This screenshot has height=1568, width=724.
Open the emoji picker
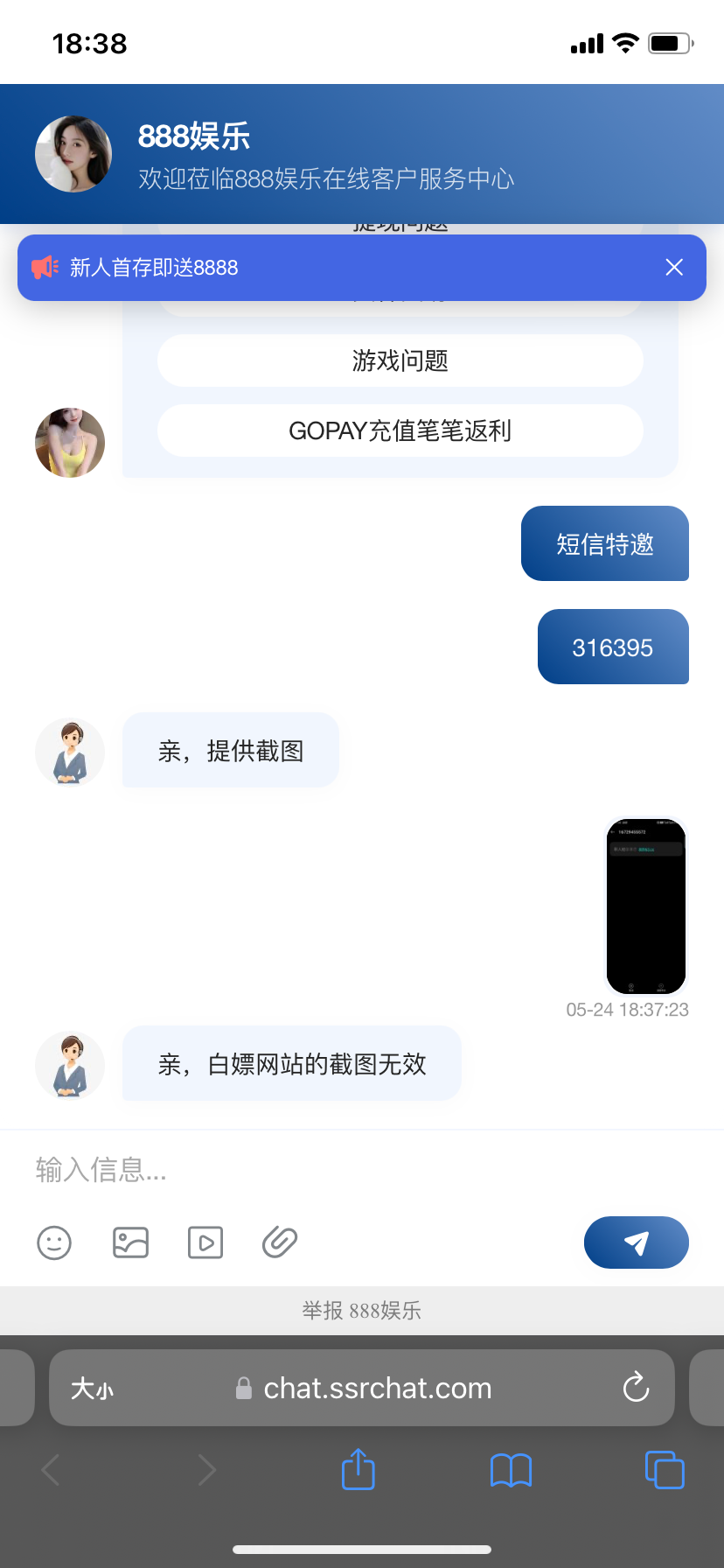pos(54,1242)
